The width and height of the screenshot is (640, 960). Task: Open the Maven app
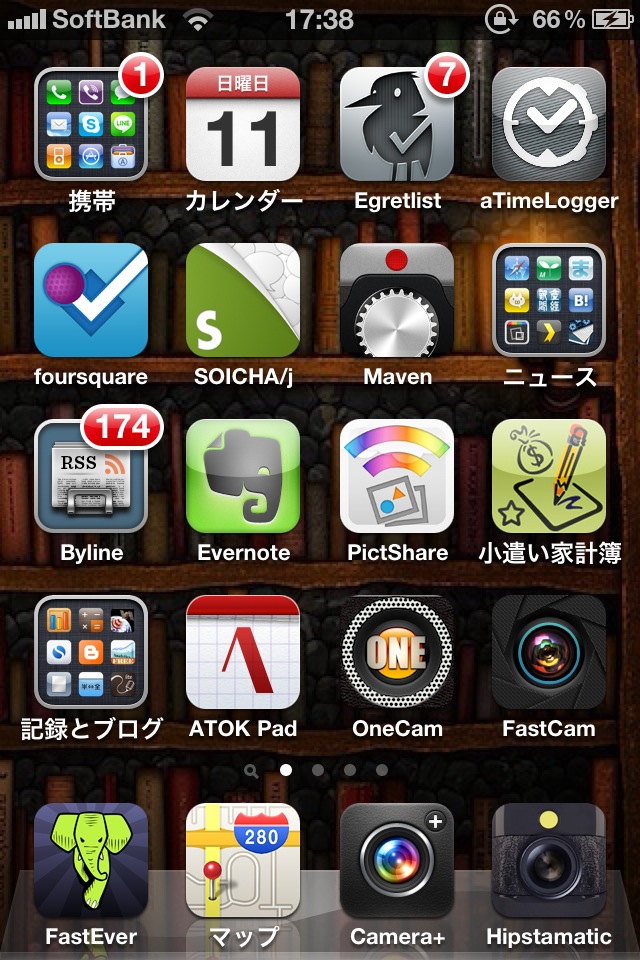397,300
